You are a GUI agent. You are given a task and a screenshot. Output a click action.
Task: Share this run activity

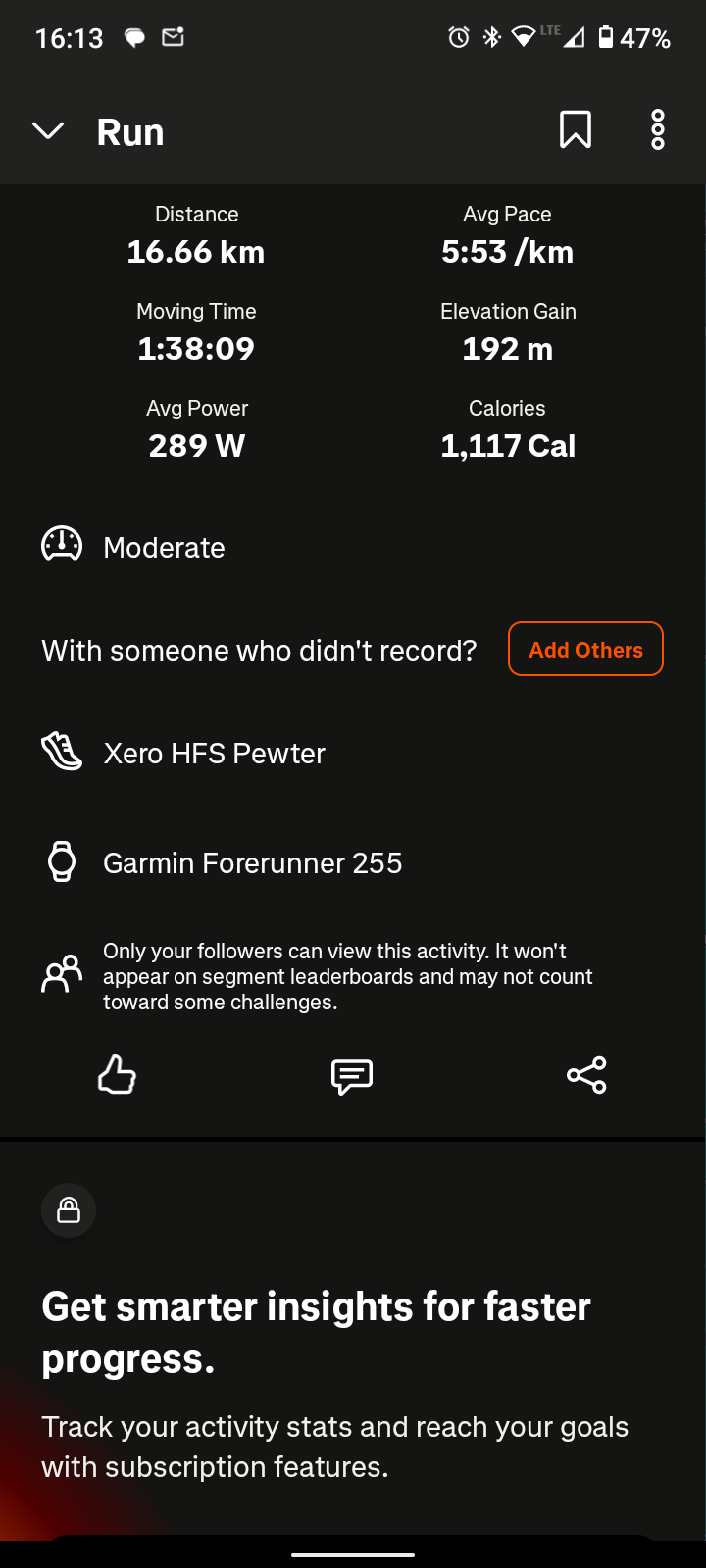(x=586, y=1075)
